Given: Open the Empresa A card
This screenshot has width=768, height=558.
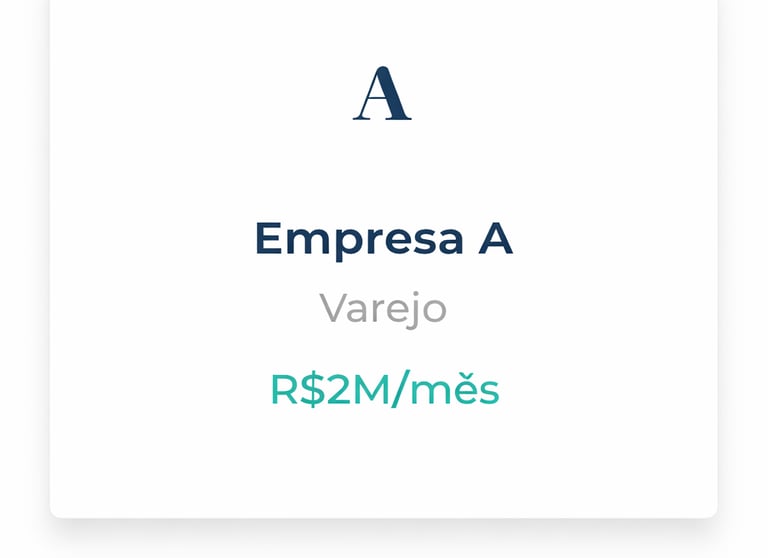Looking at the screenshot, I should (383, 240).
